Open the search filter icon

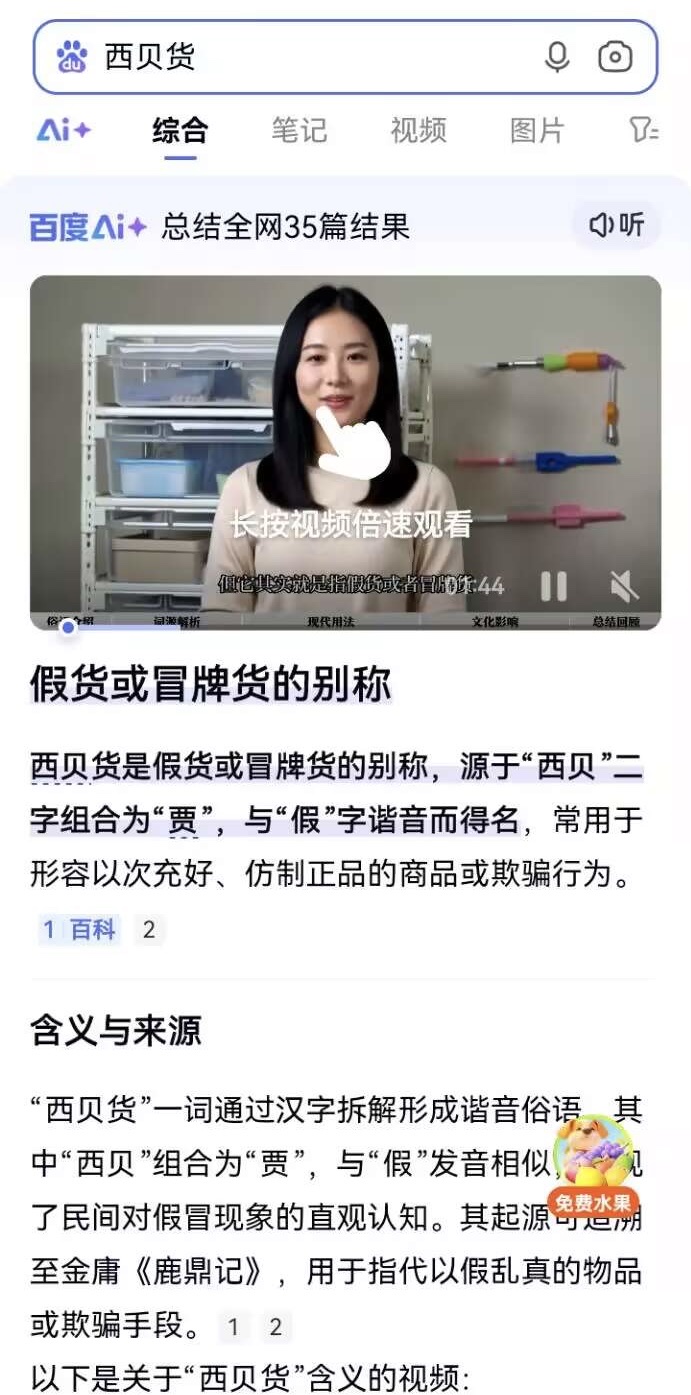643,130
